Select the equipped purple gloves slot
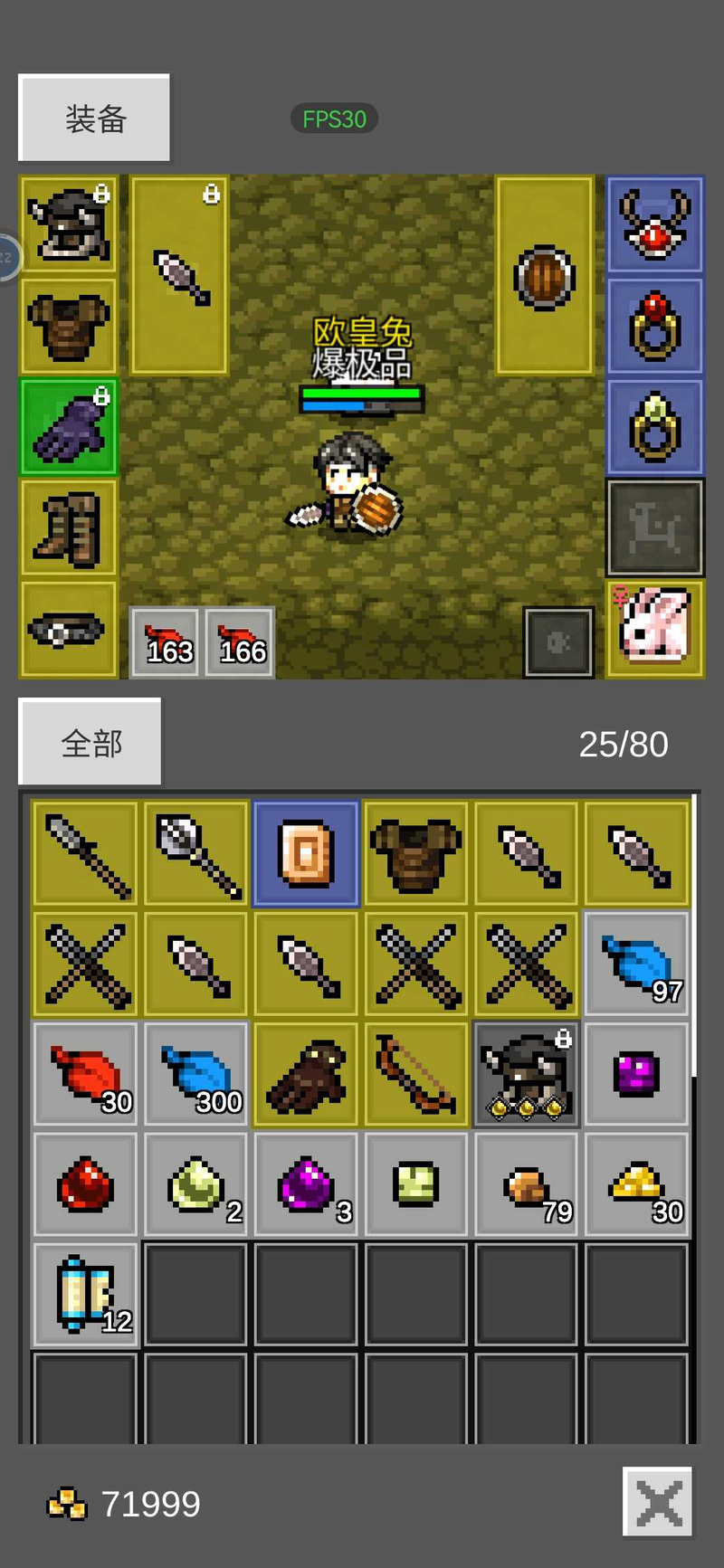 tap(69, 427)
